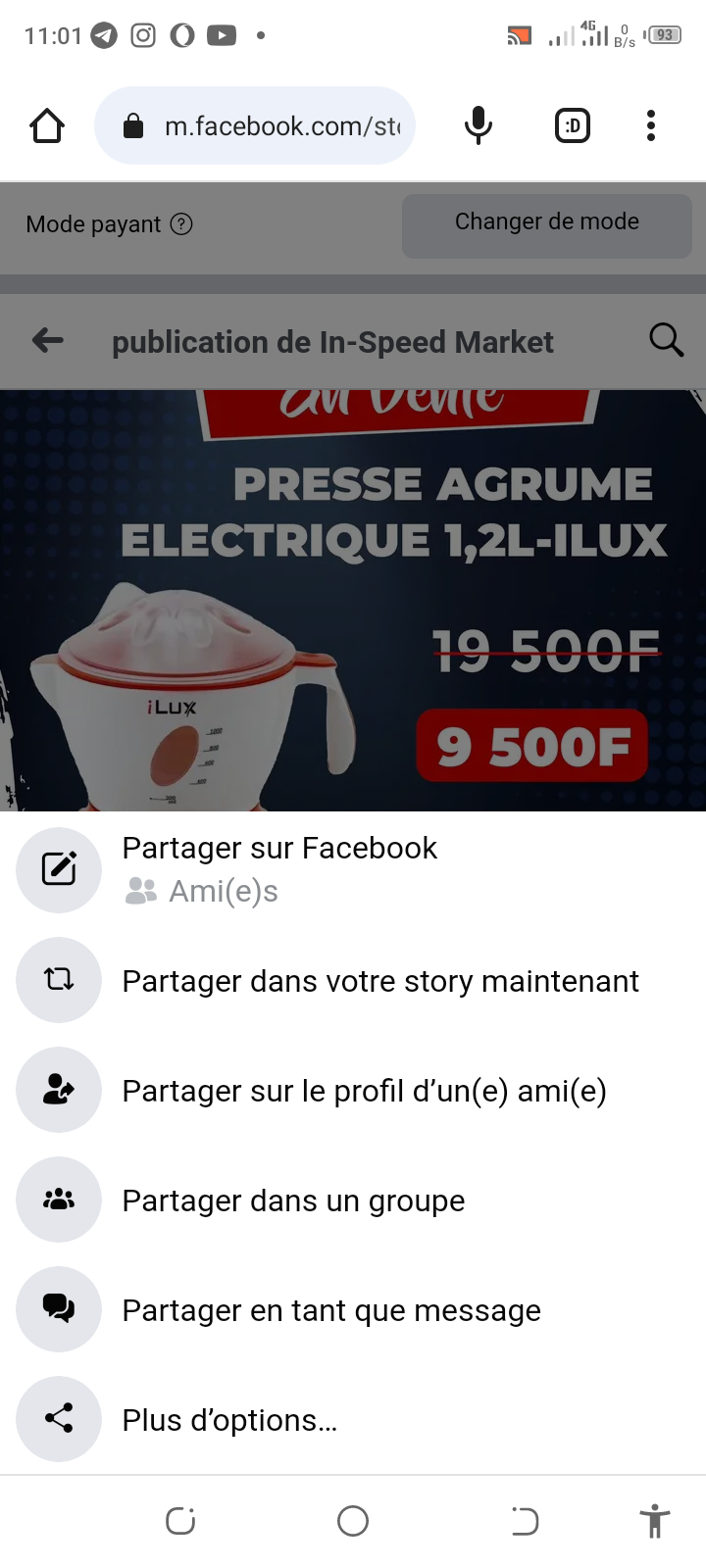Select Partager en tant que message
The height and width of the screenshot is (1568, 706).
330,1310
